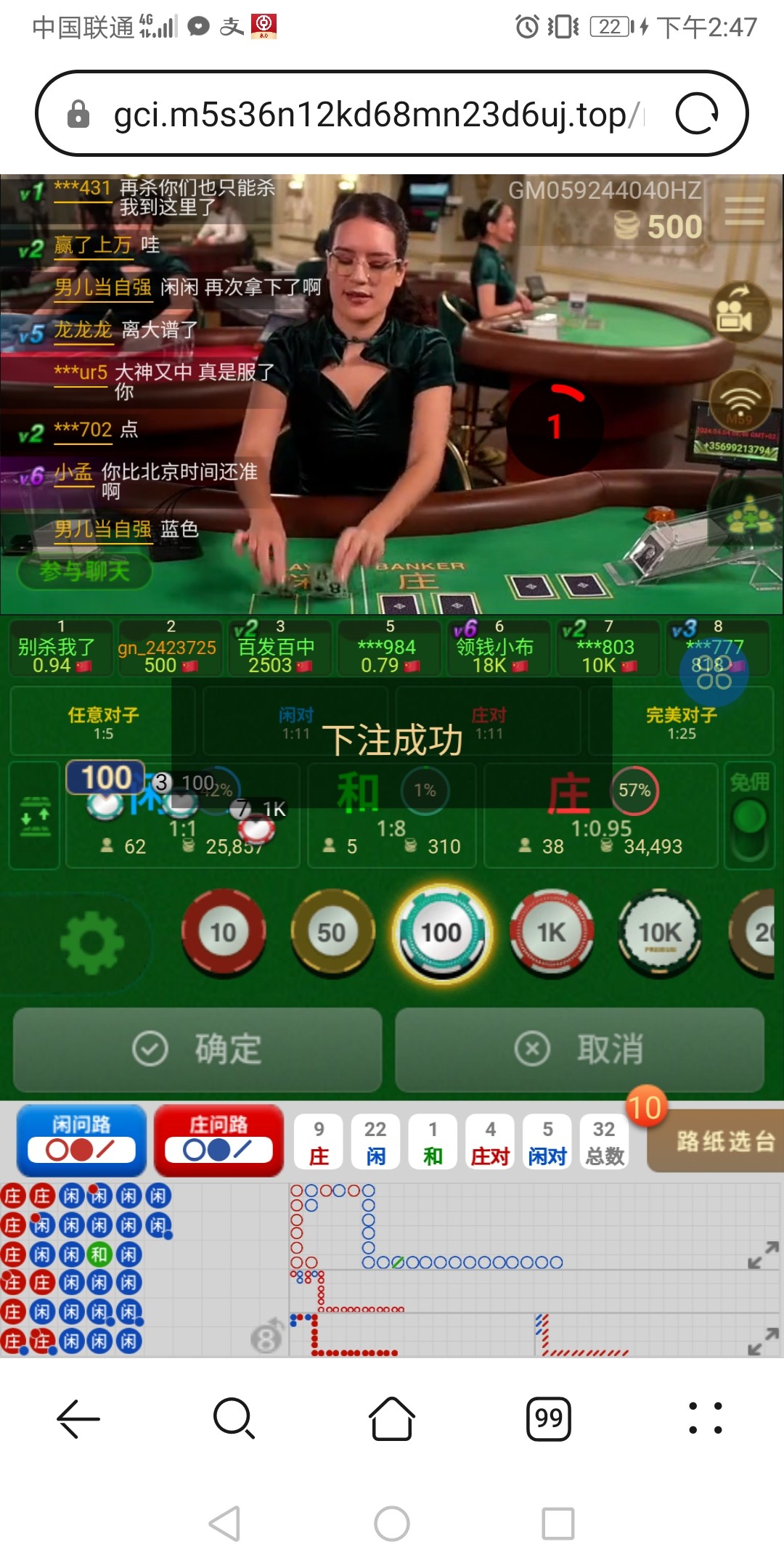Open chip settings gear
The height and width of the screenshot is (1568, 784).
(x=92, y=944)
